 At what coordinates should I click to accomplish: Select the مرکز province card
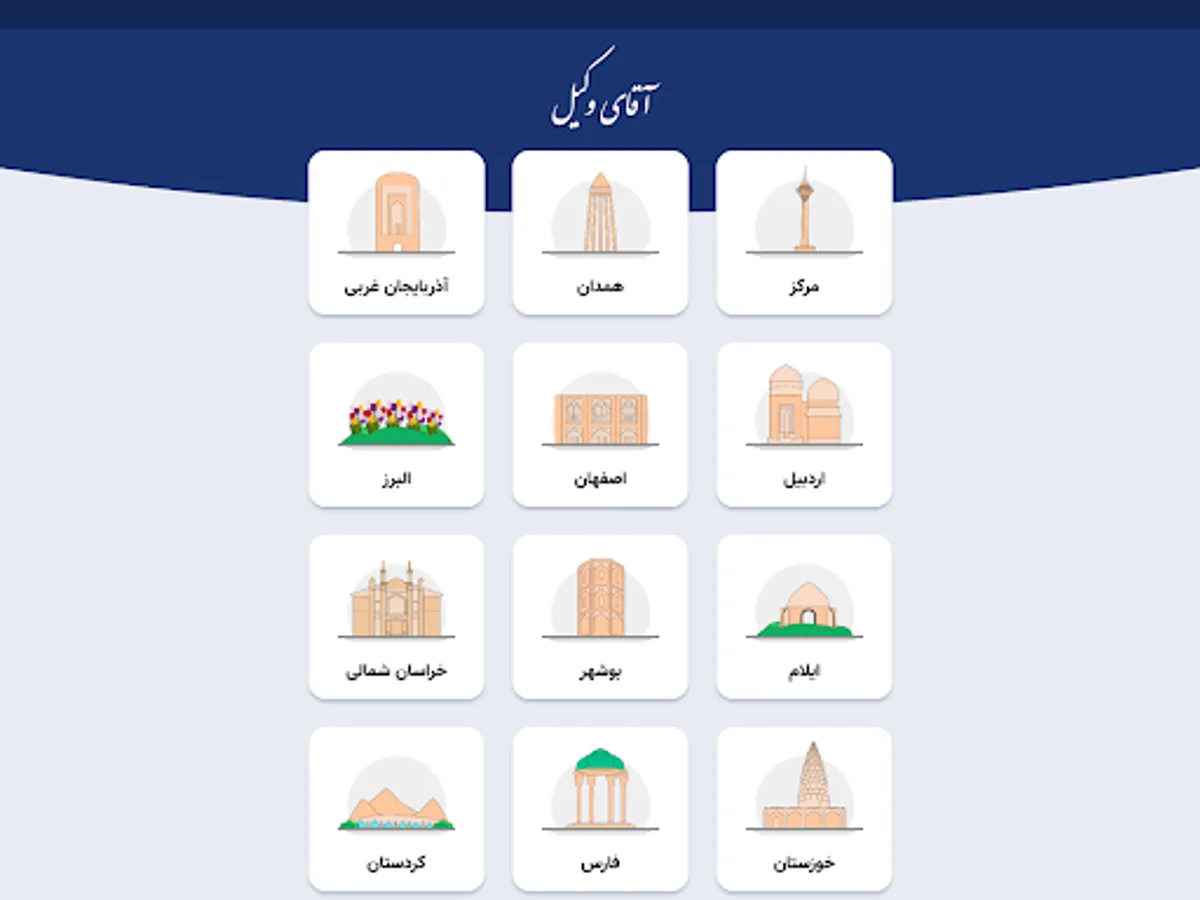click(x=804, y=233)
